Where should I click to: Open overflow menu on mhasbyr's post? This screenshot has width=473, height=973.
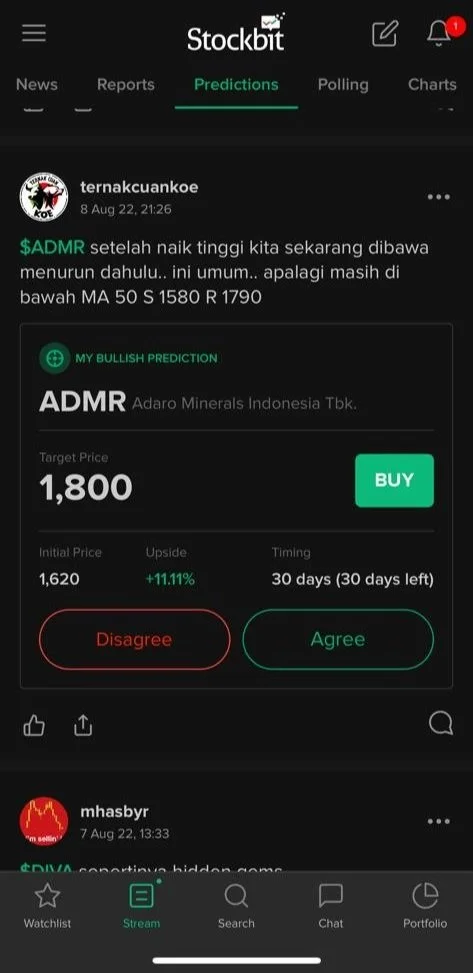pos(438,822)
